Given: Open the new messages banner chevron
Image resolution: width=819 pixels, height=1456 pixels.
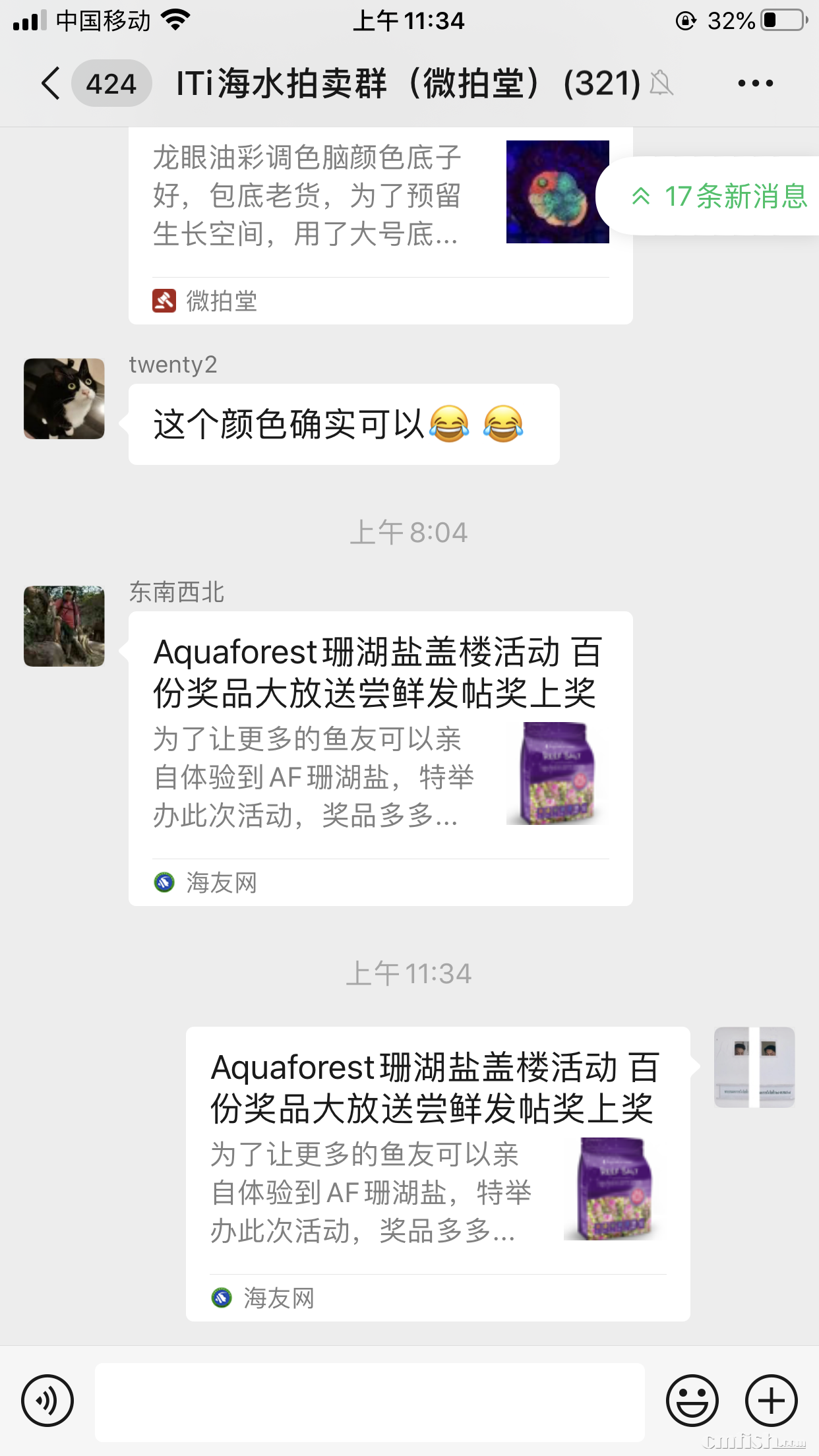Looking at the screenshot, I should coord(641,196).
